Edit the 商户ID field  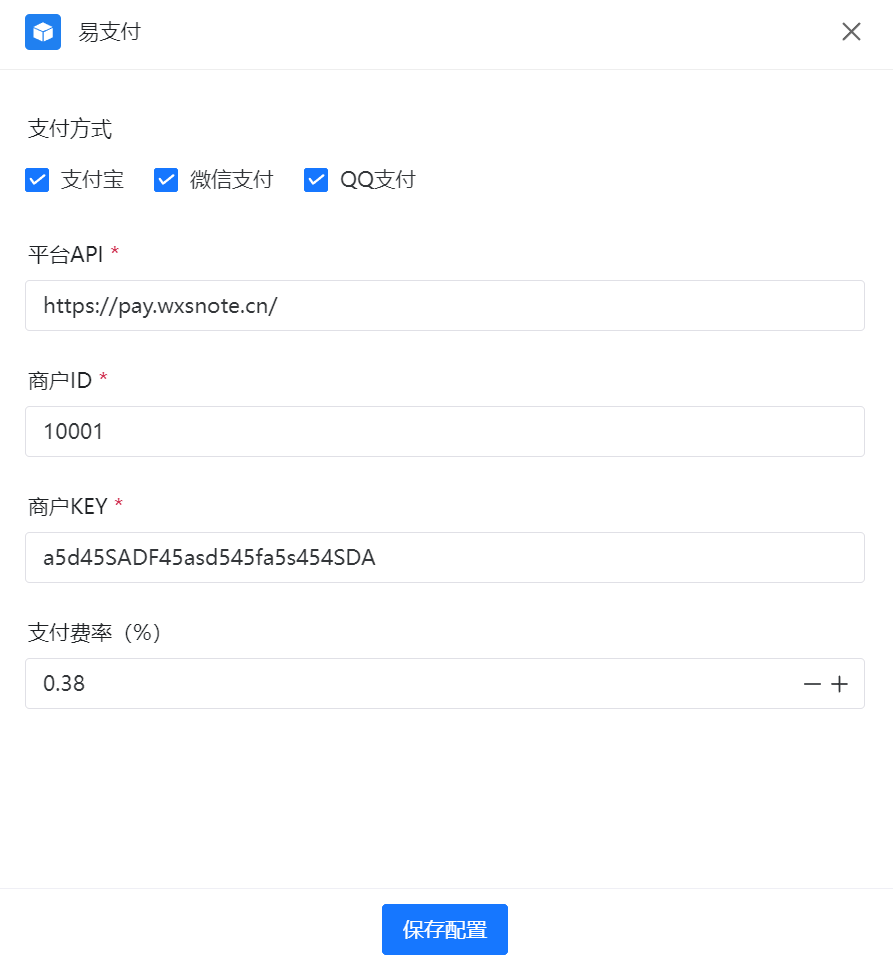444,432
